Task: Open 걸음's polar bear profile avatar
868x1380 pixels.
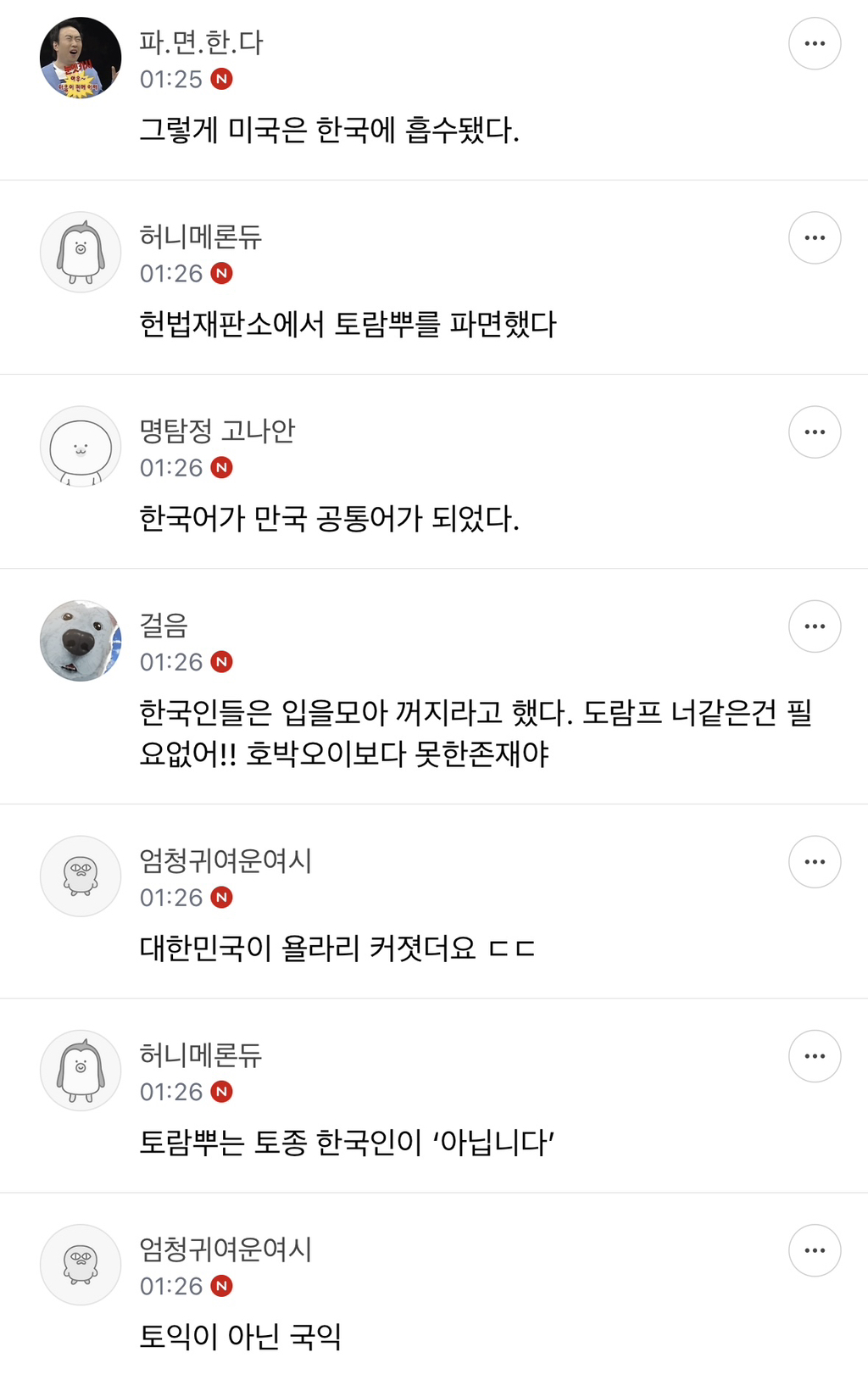Action: click(81, 641)
